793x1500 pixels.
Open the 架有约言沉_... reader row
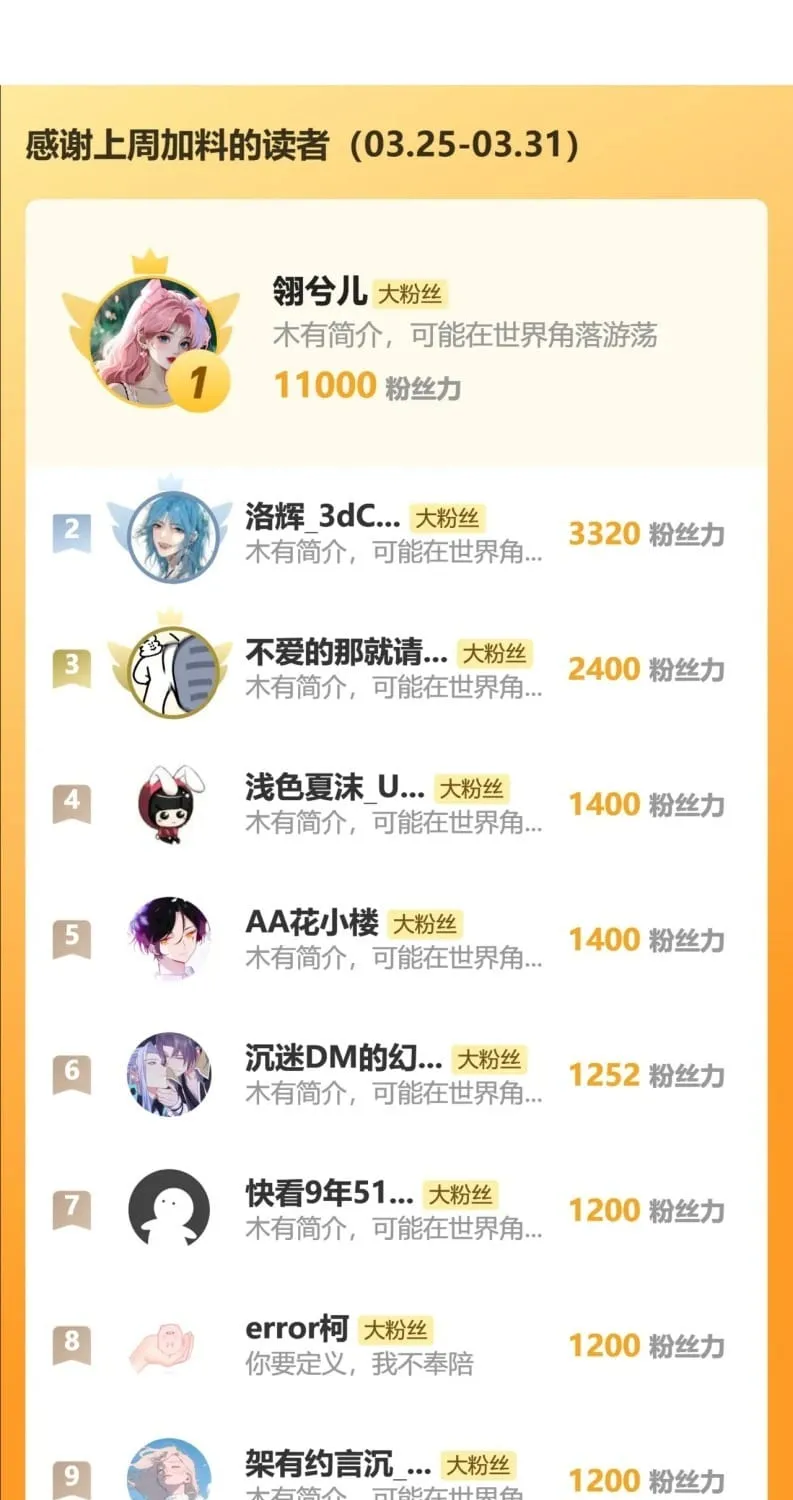tap(338, 1464)
